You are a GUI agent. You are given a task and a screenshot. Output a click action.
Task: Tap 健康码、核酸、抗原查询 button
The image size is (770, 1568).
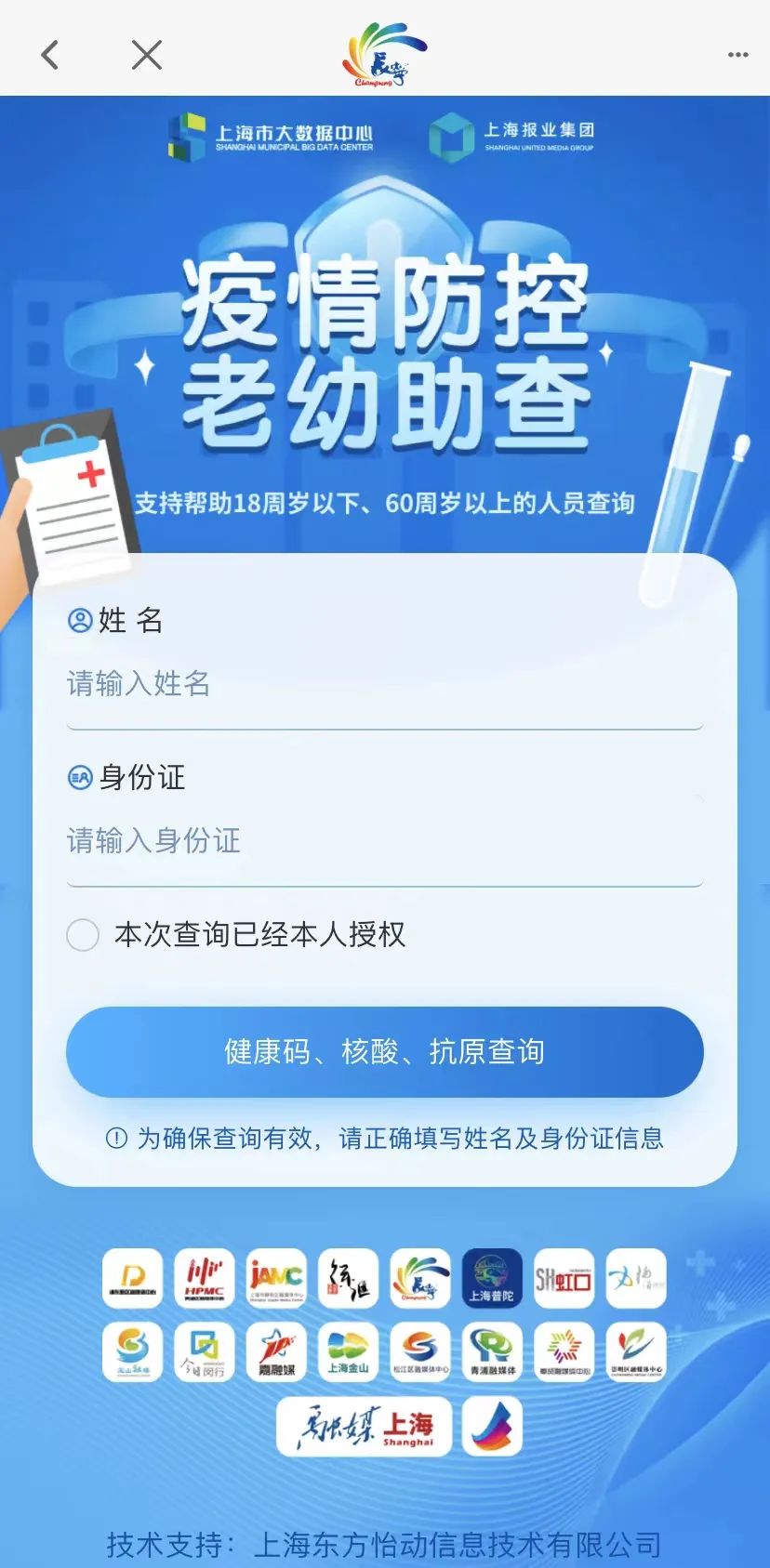click(x=384, y=1052)
